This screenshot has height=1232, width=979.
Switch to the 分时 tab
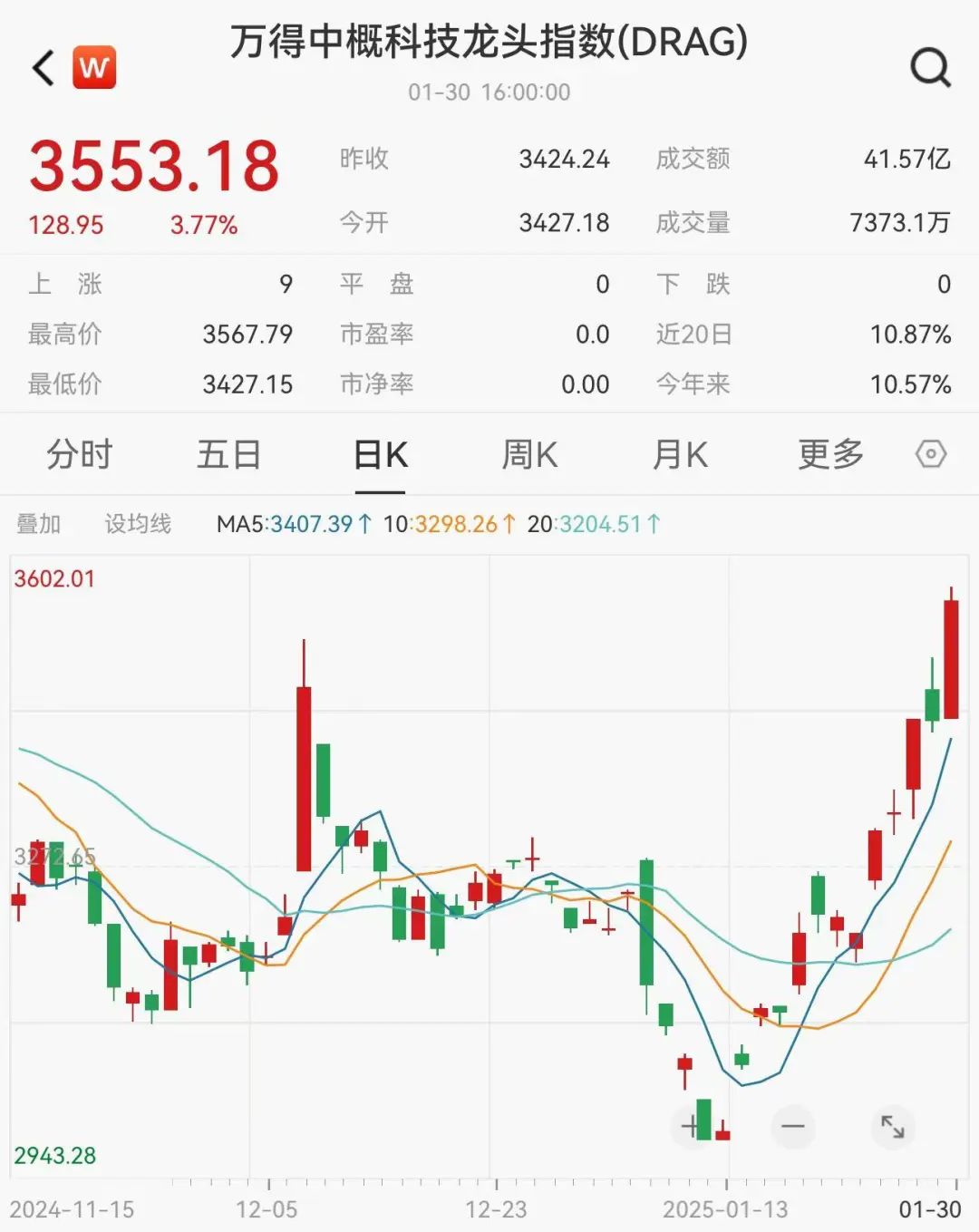point(79,454)
